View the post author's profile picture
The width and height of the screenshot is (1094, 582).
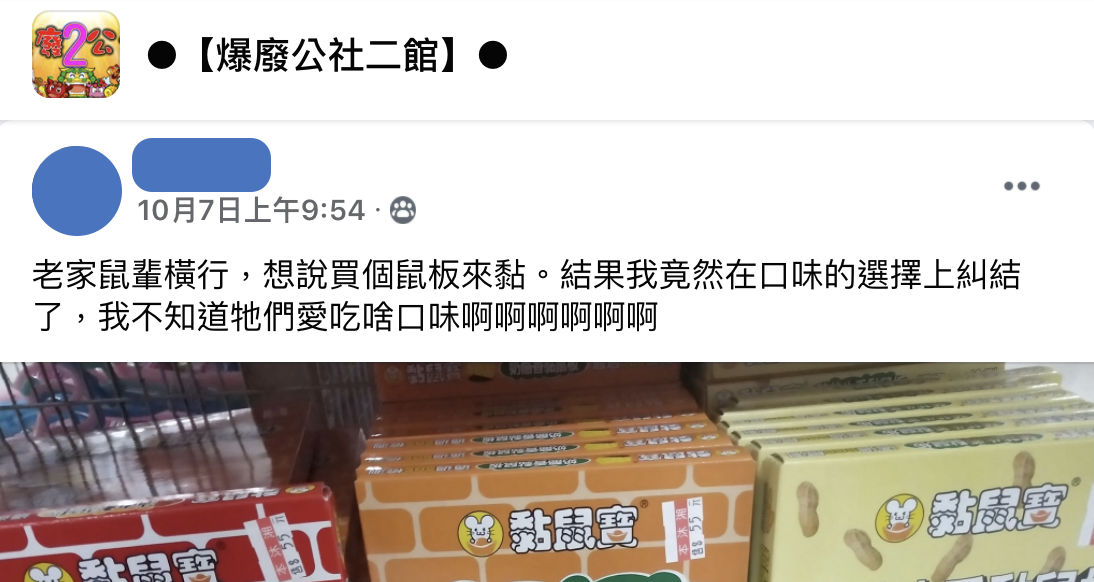(x=77, y=191)
